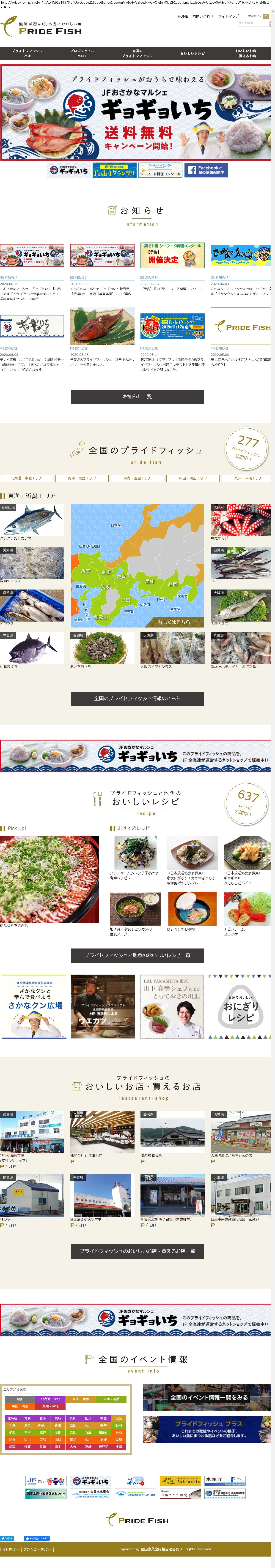Tap the お知らせ一覧 button

(137, 396)
